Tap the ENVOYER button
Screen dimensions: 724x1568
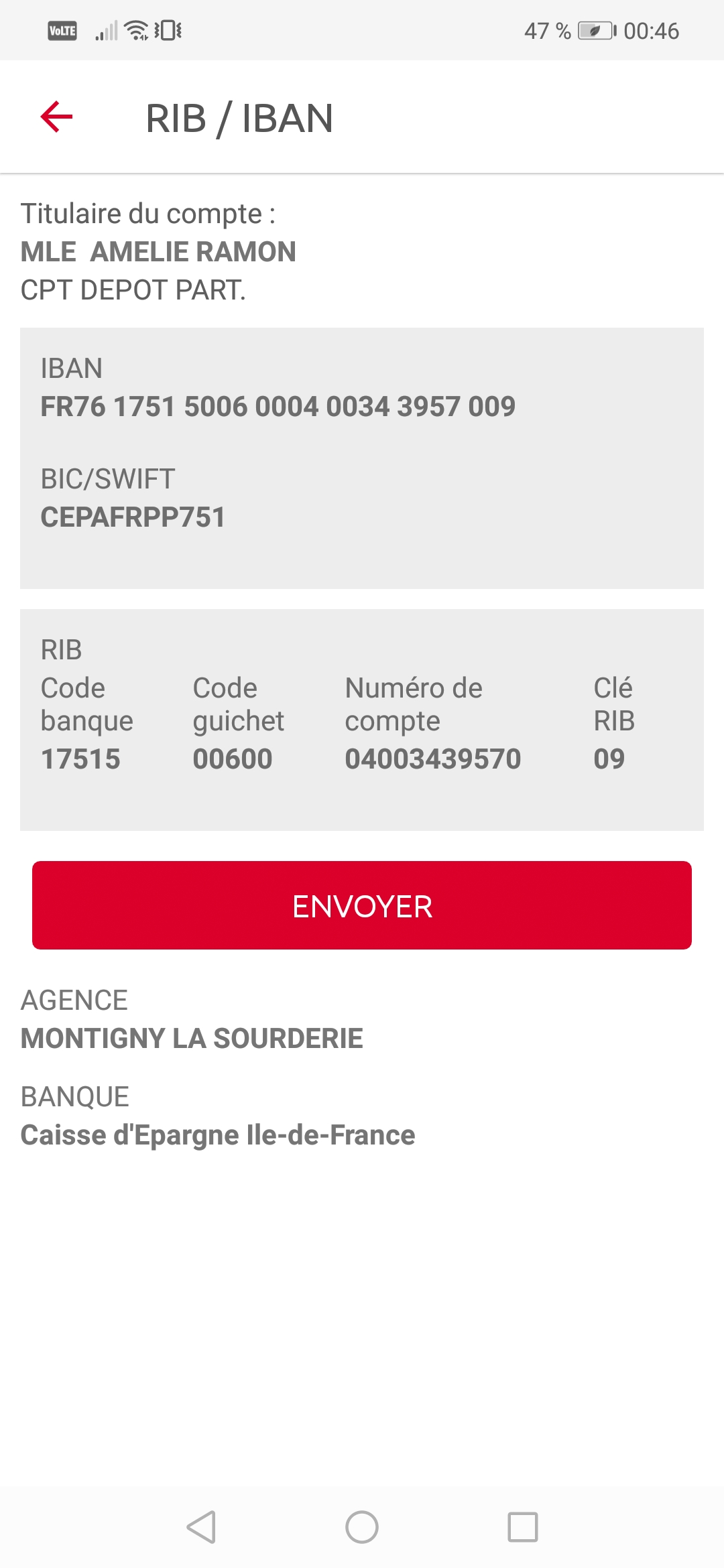point(362,905)
